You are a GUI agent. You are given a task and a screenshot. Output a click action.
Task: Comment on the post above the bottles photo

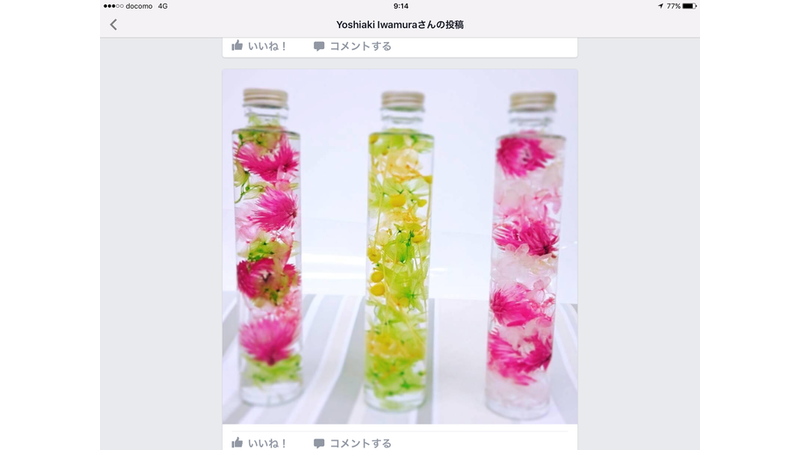pyautogui.click(x=352, y=46)
